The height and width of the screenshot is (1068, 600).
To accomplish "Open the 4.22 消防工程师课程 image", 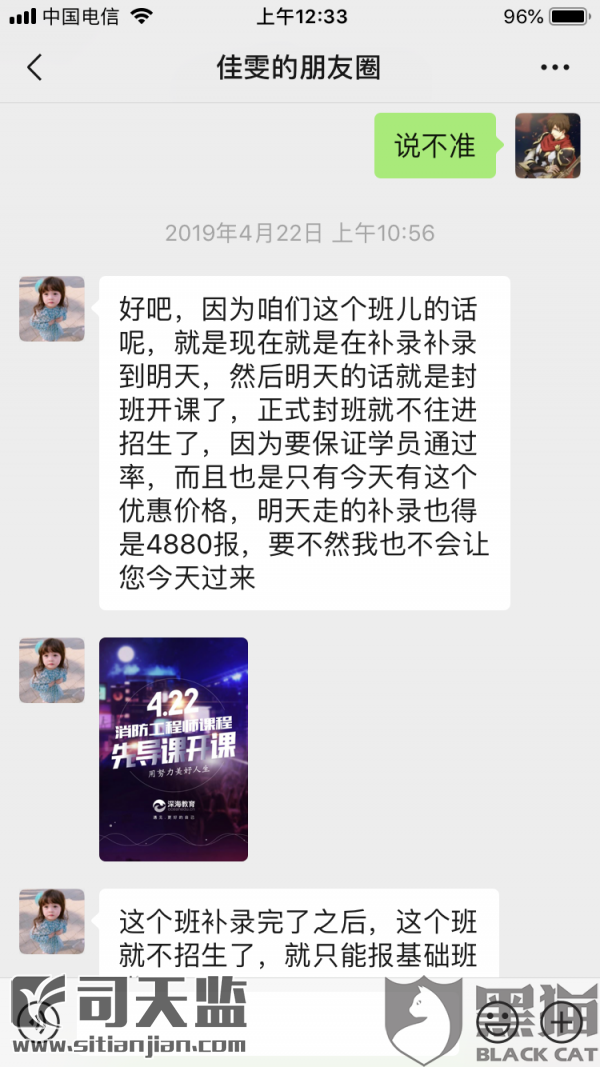I will coord(173,749).
